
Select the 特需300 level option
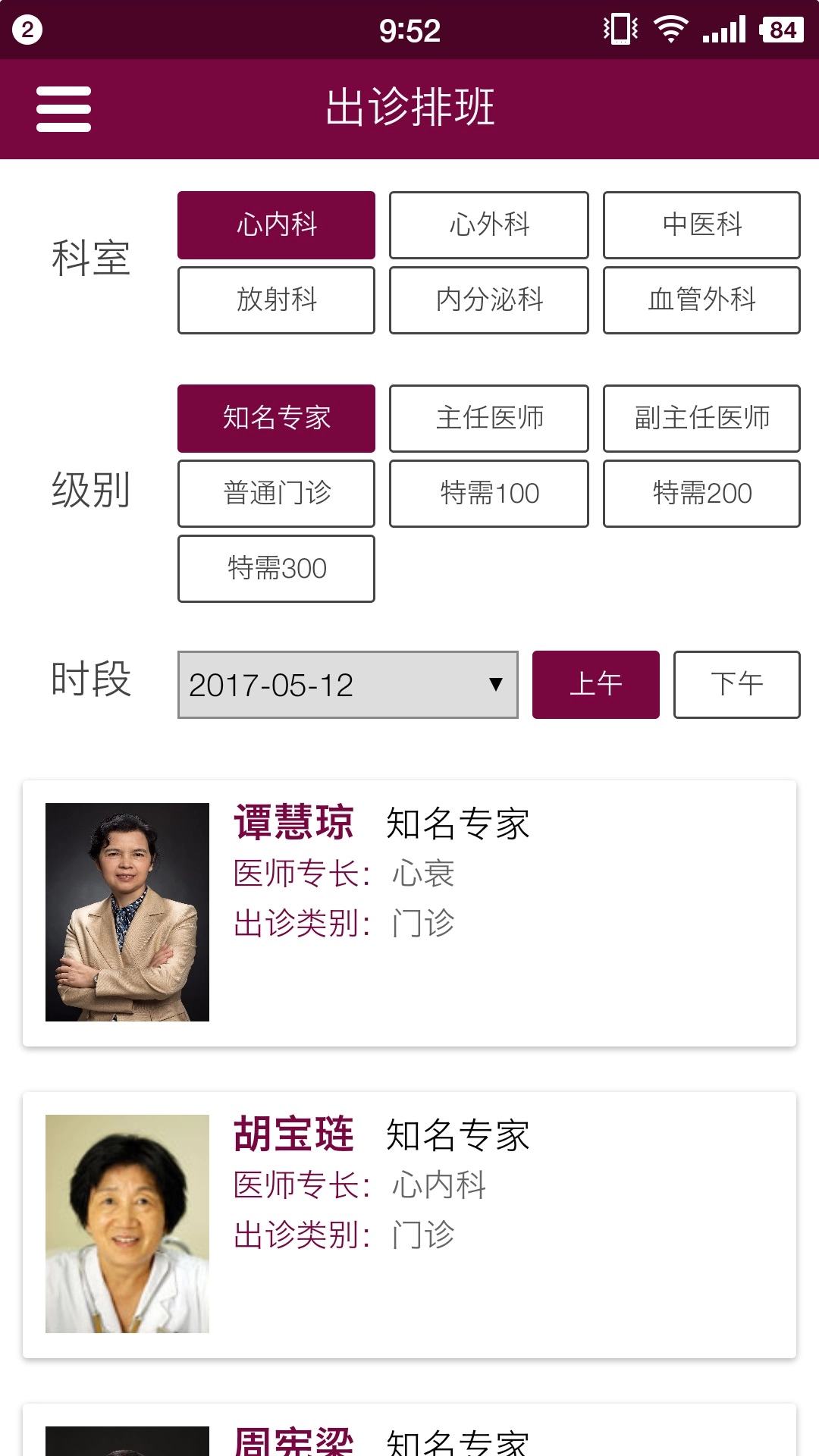(276, 568)
